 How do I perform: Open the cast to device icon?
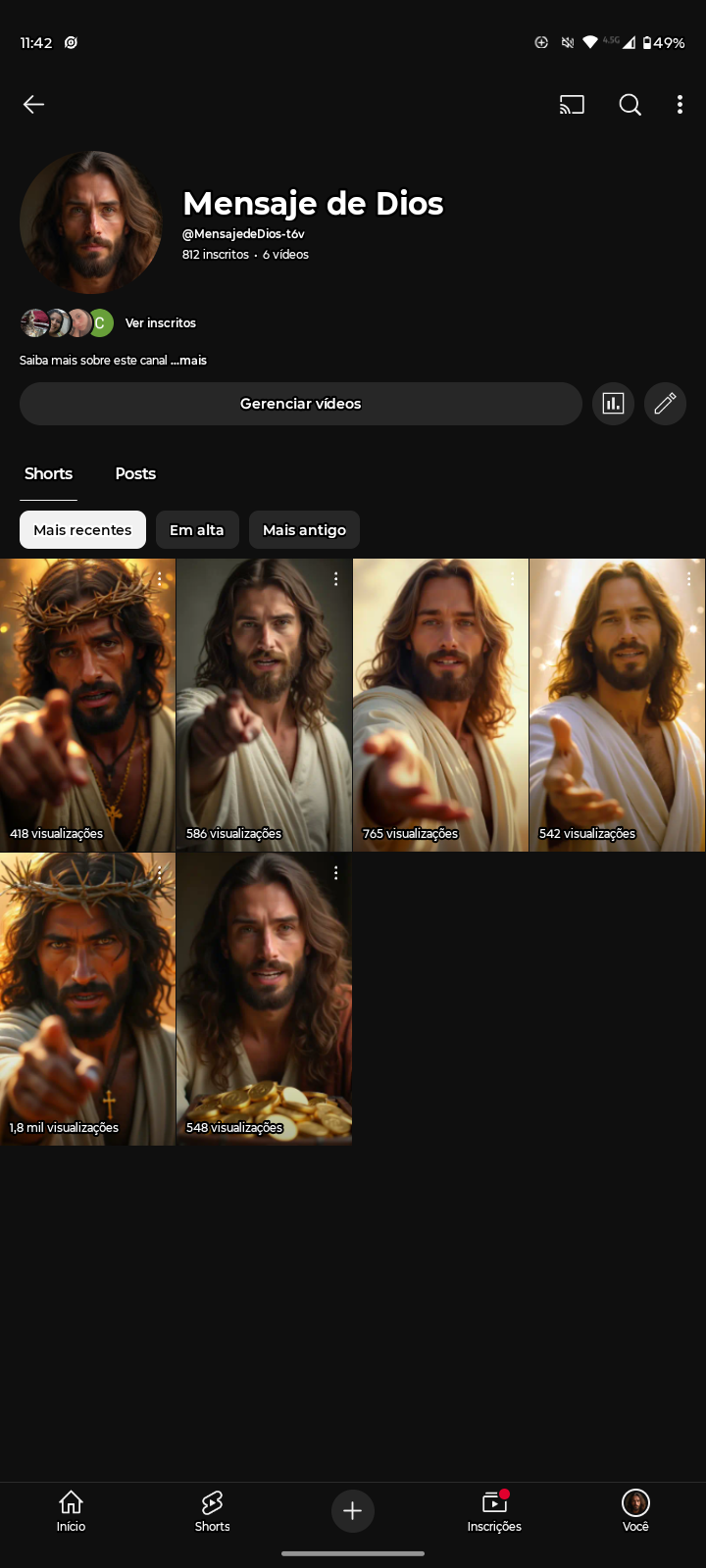pyautogui.click(x=572, y=105)
